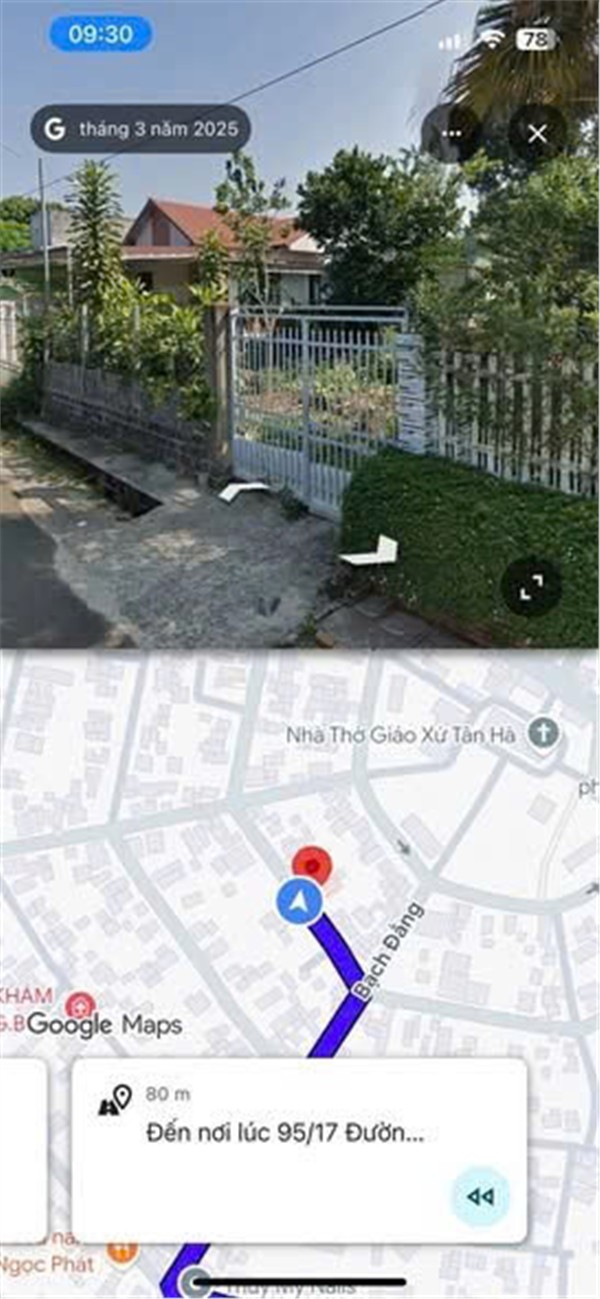600x1299 pixels.
Task: Open the three-dot overflow menu
Action: [x=452, y=134]
